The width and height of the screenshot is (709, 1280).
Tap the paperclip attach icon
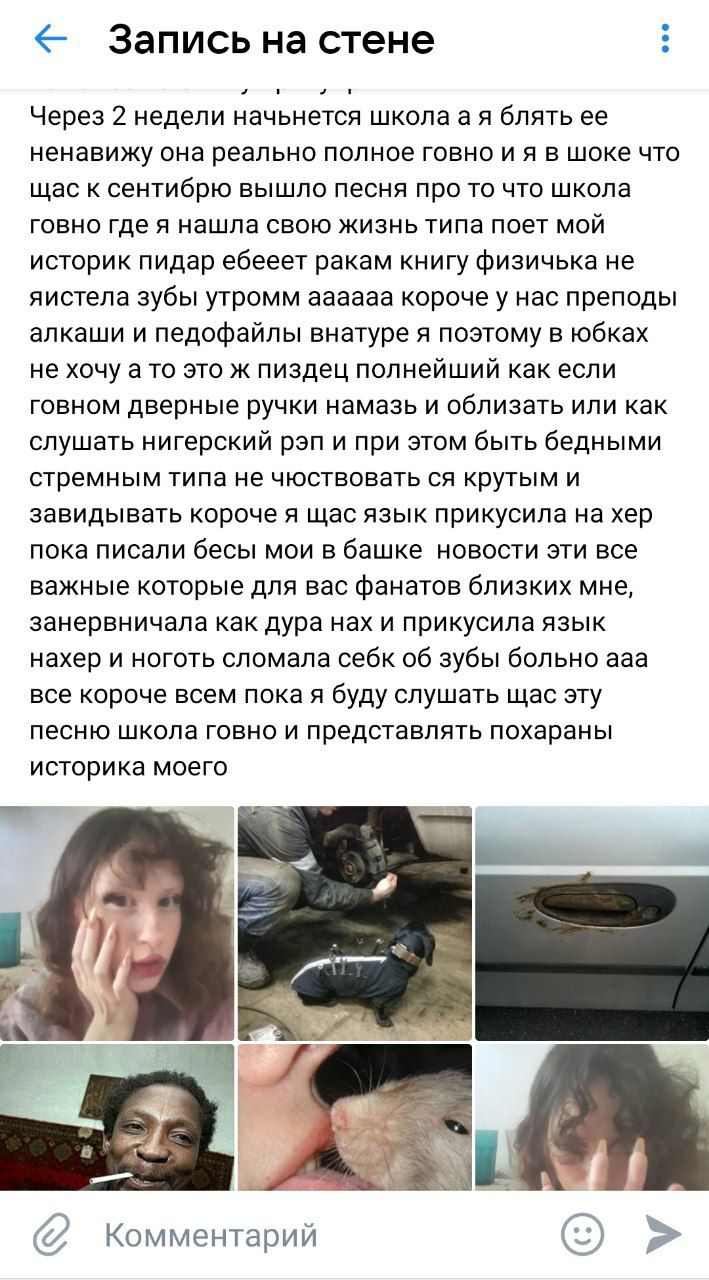(50, 1235)
